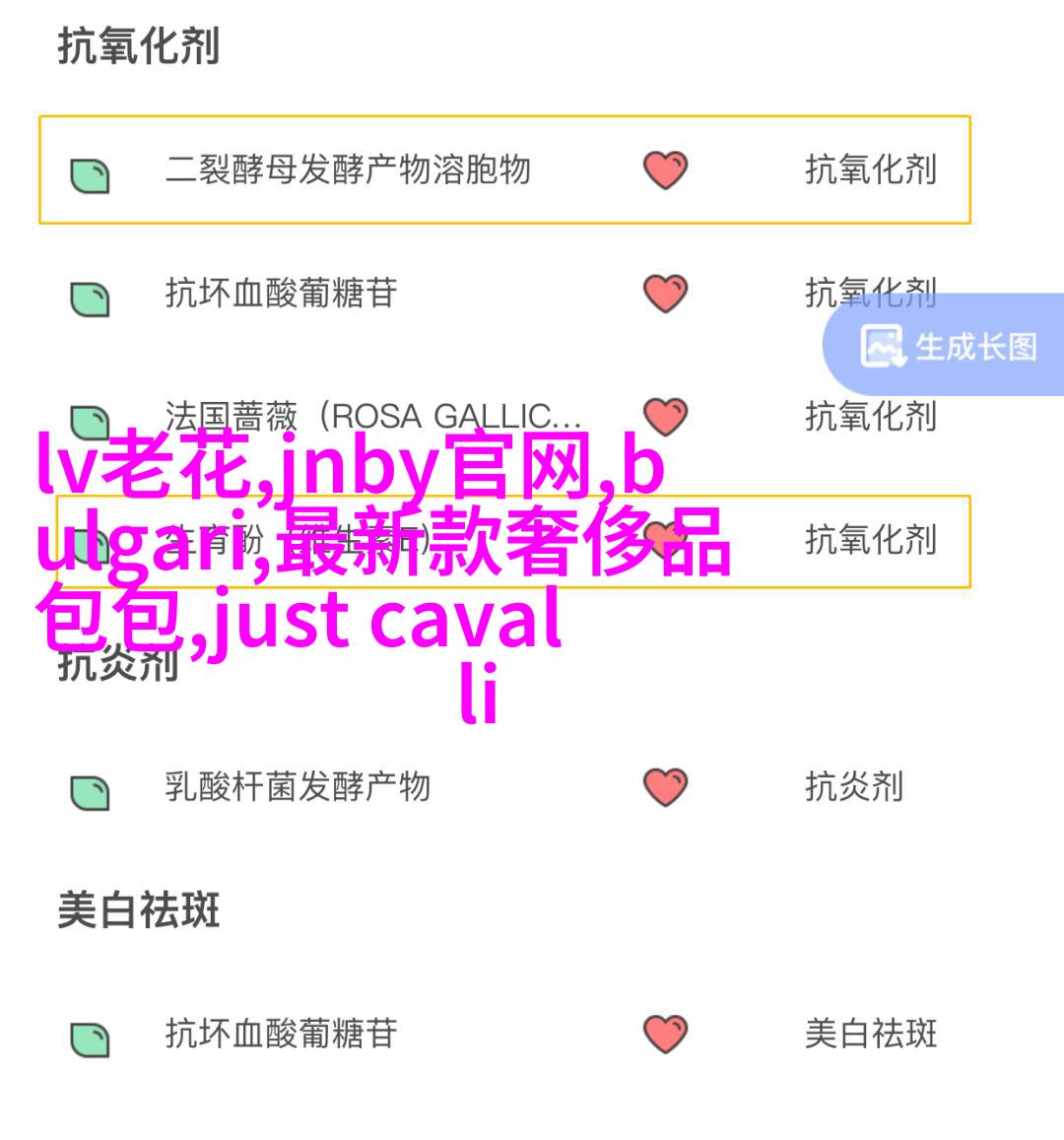Open 抗坏血酸葡糖苷 under the 抗氧化剂 section
The image size is (1064, 1140).
281,294
